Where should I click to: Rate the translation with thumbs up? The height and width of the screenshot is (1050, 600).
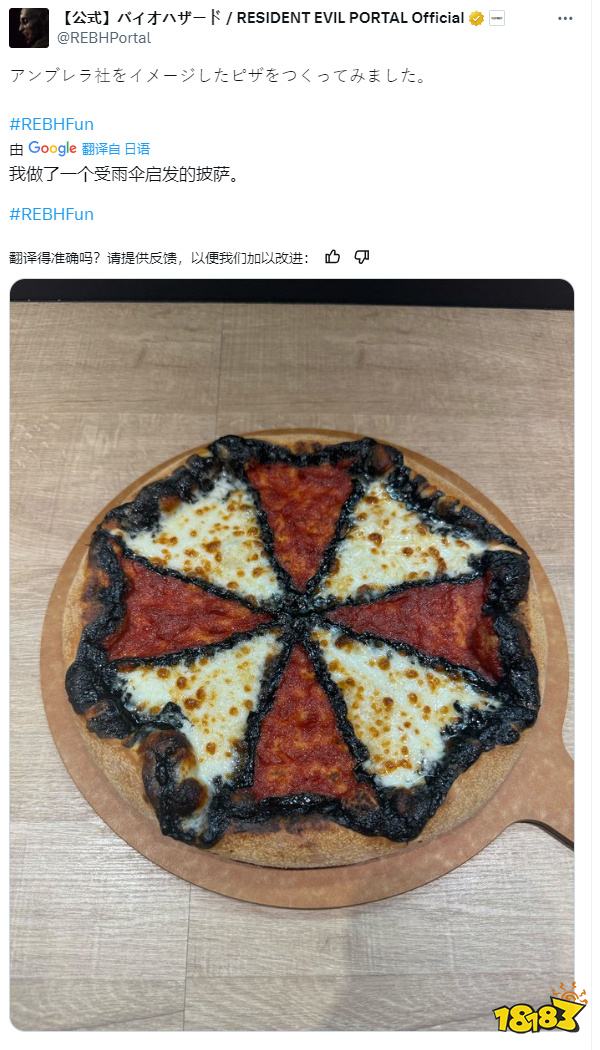point(333,257)
